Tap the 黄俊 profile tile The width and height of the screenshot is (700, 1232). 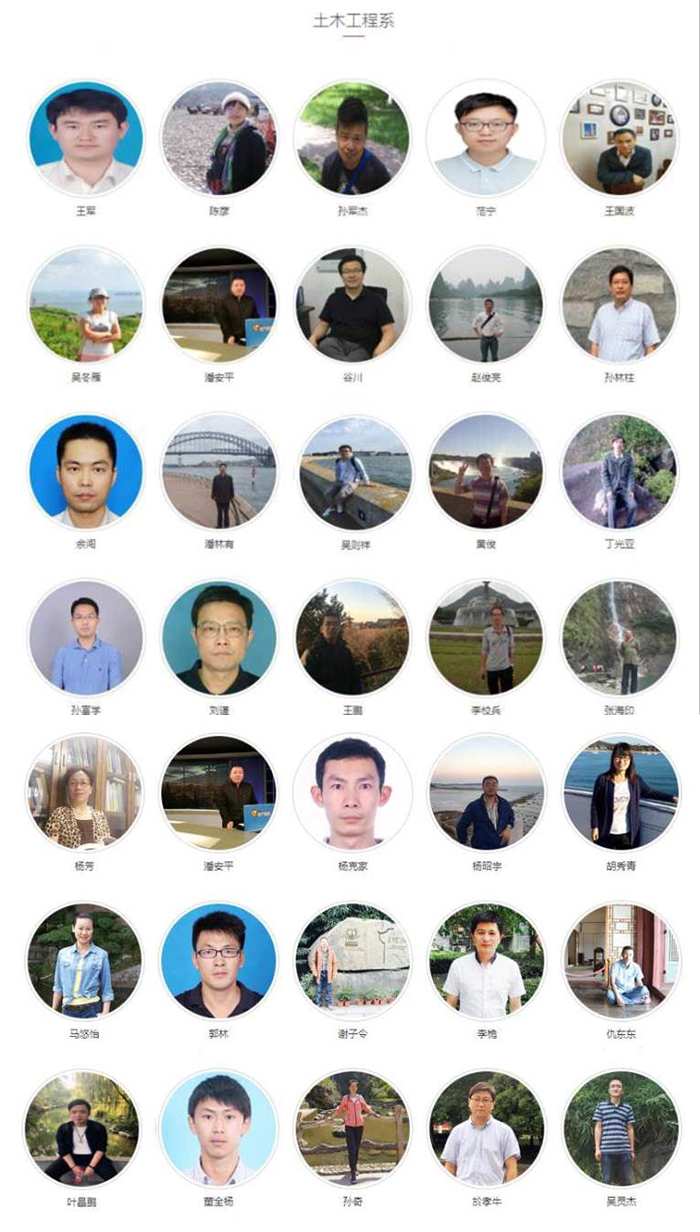(486, 471)
